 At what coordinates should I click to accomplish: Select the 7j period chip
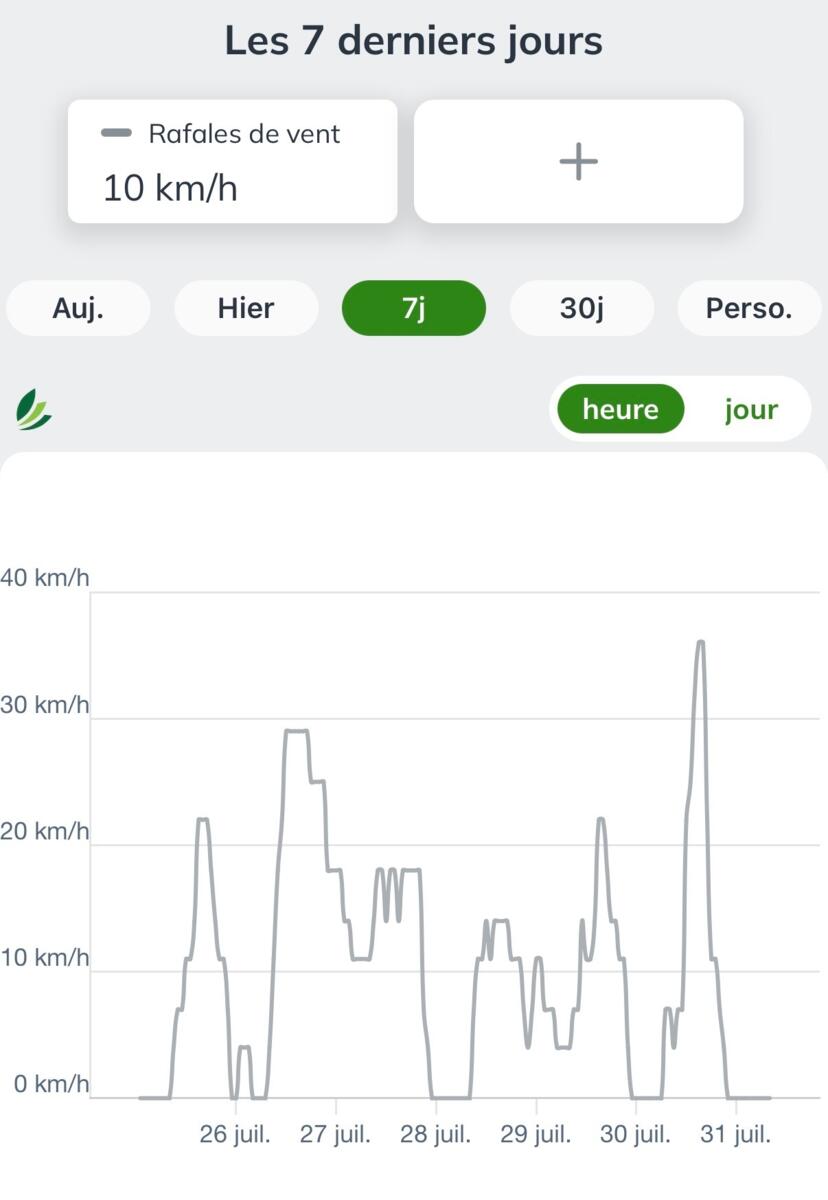coord(414,308)
